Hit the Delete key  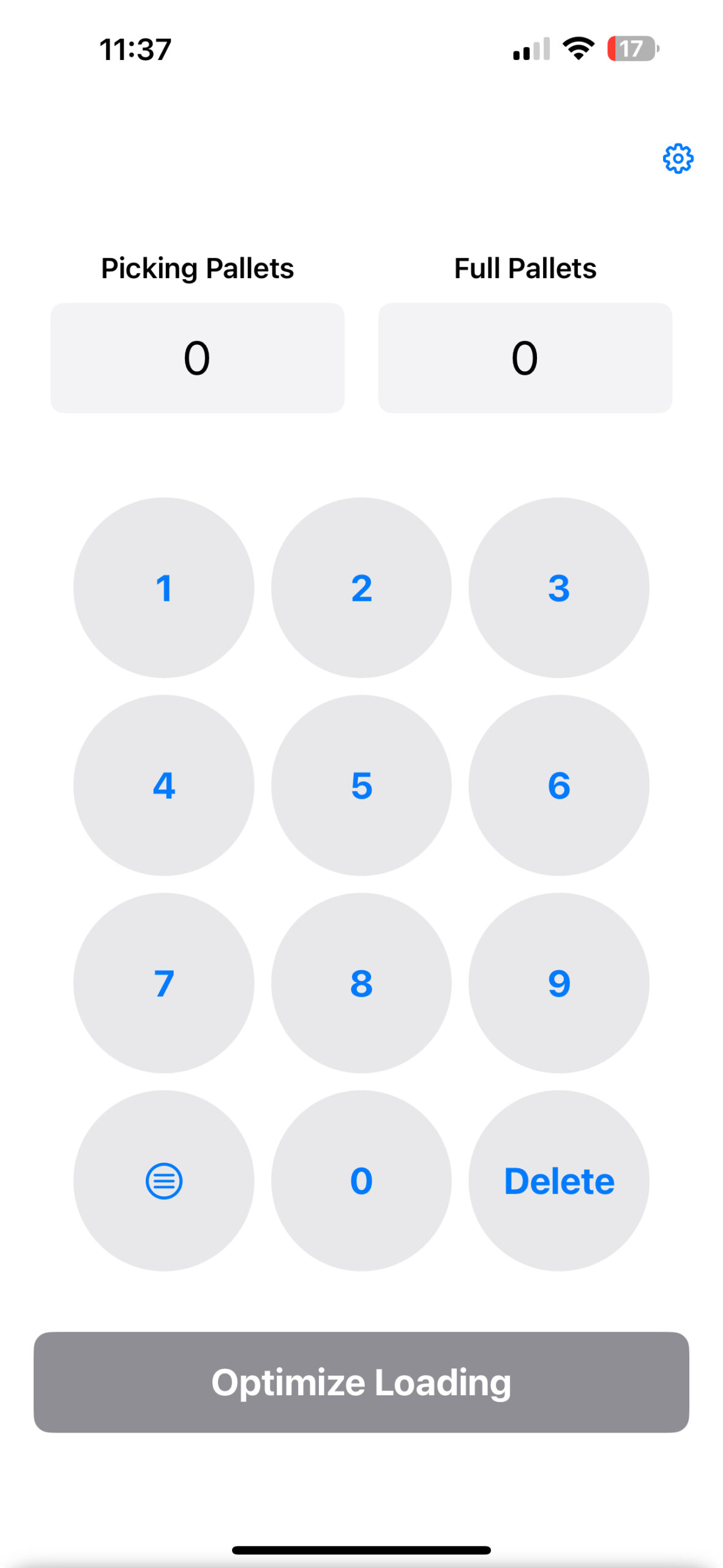coord(558,1180)
